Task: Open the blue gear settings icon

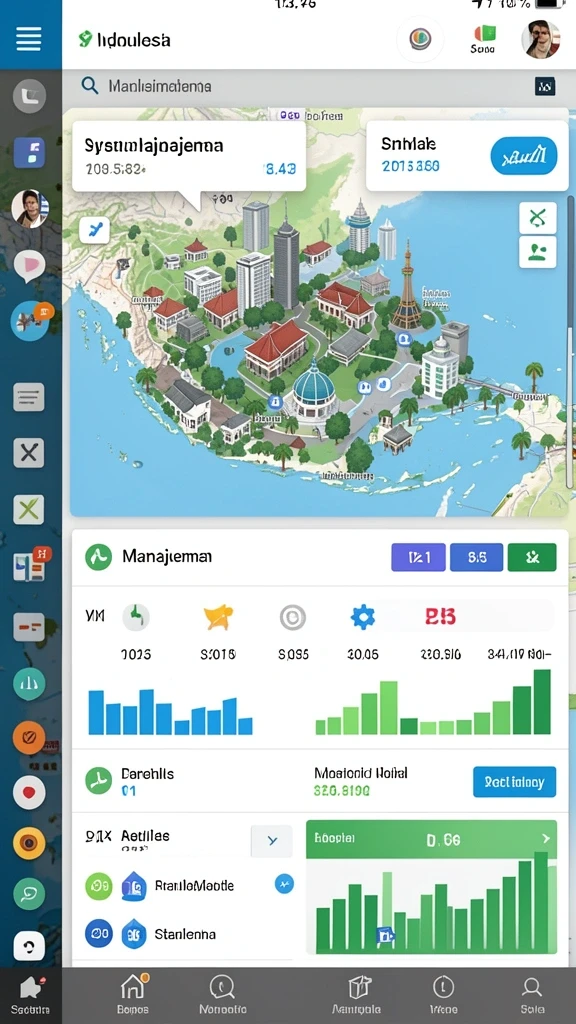Action: tap(362, 616)
